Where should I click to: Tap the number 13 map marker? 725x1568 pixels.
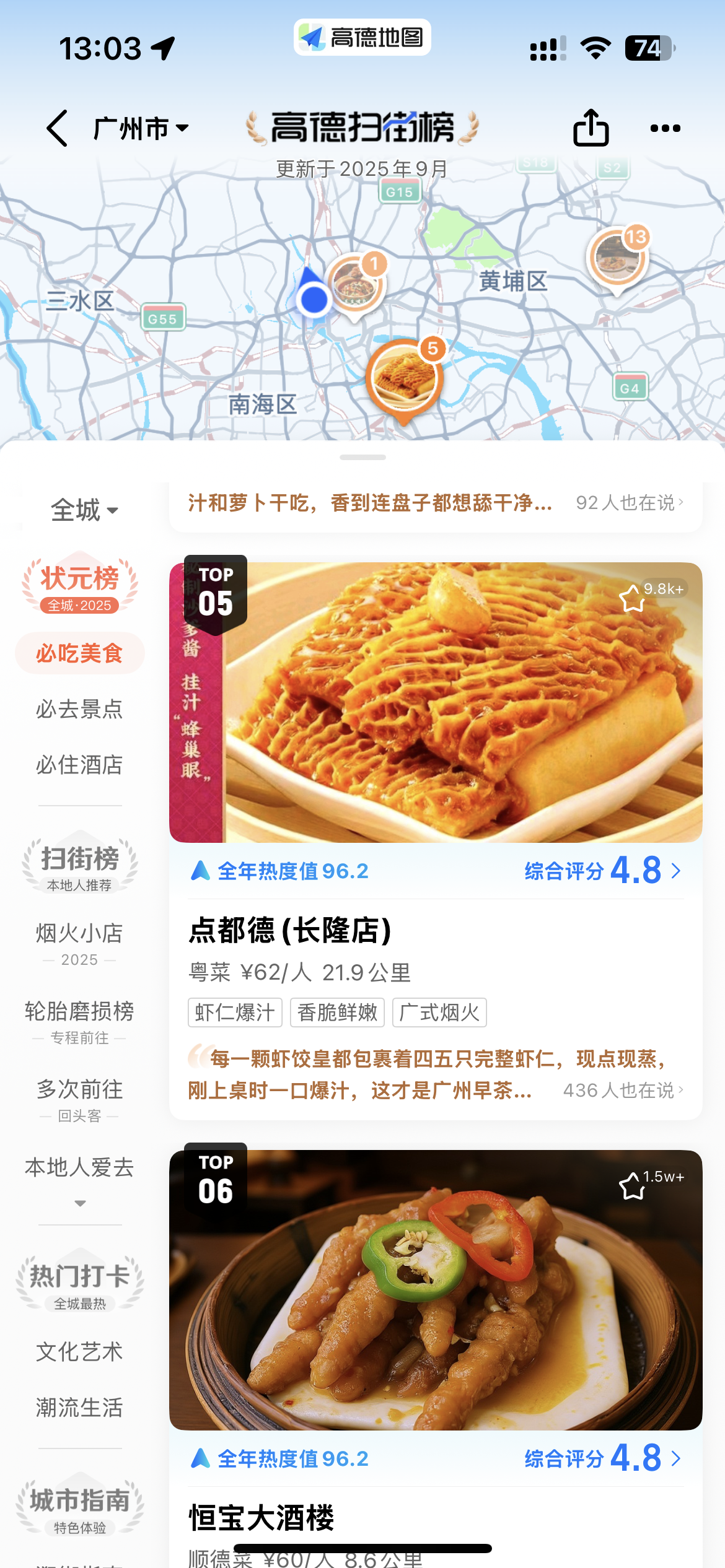(x=617, y=259)
